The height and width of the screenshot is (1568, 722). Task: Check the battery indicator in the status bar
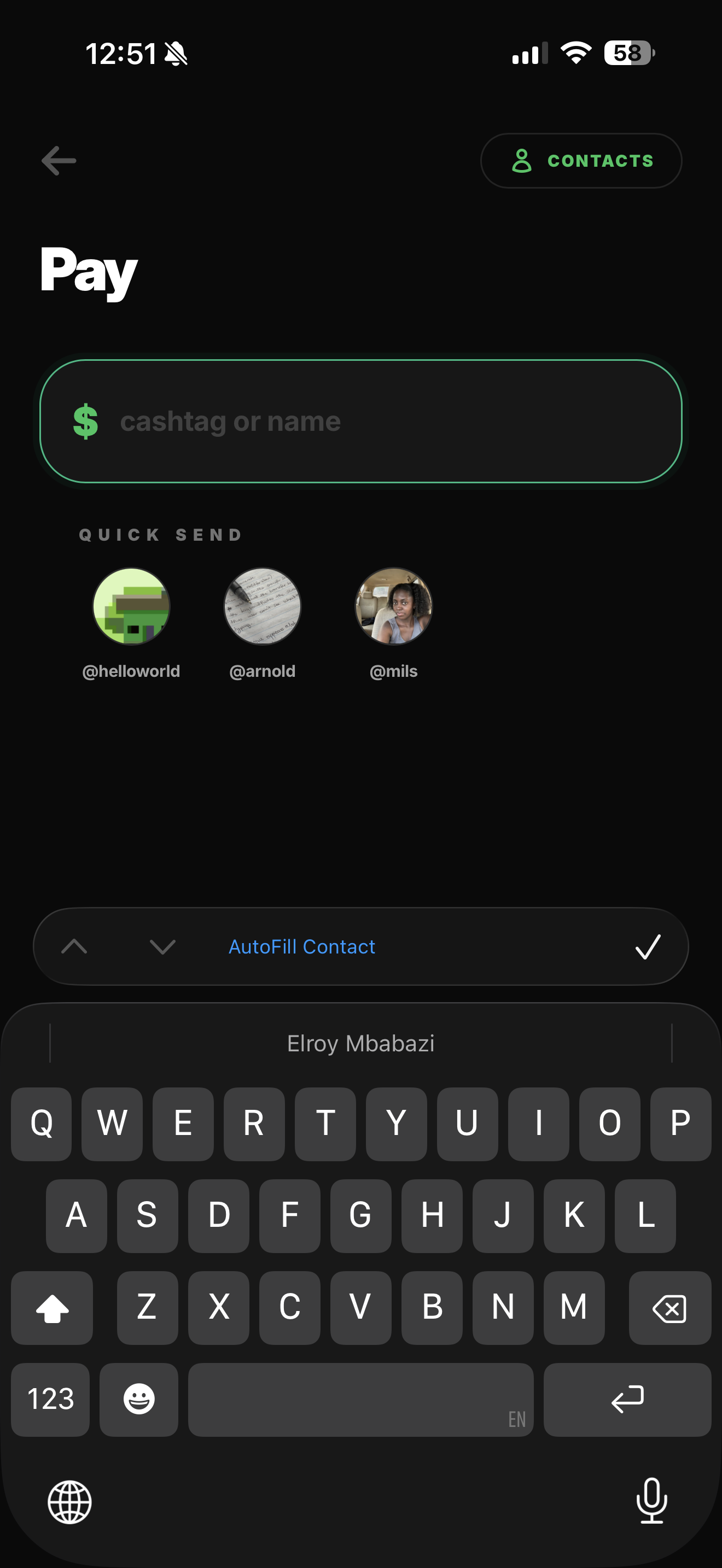pos(626,54)
